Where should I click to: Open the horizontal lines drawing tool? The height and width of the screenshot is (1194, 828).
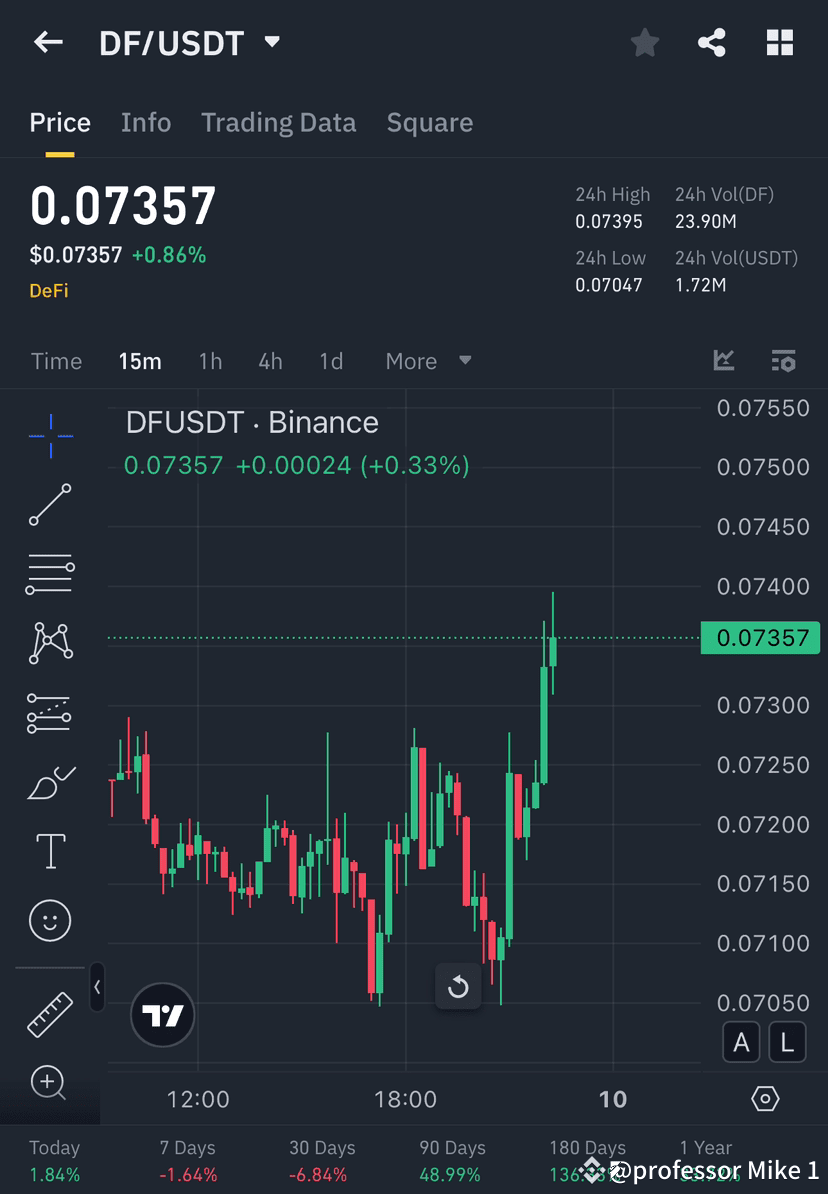[x=50, y=573]
